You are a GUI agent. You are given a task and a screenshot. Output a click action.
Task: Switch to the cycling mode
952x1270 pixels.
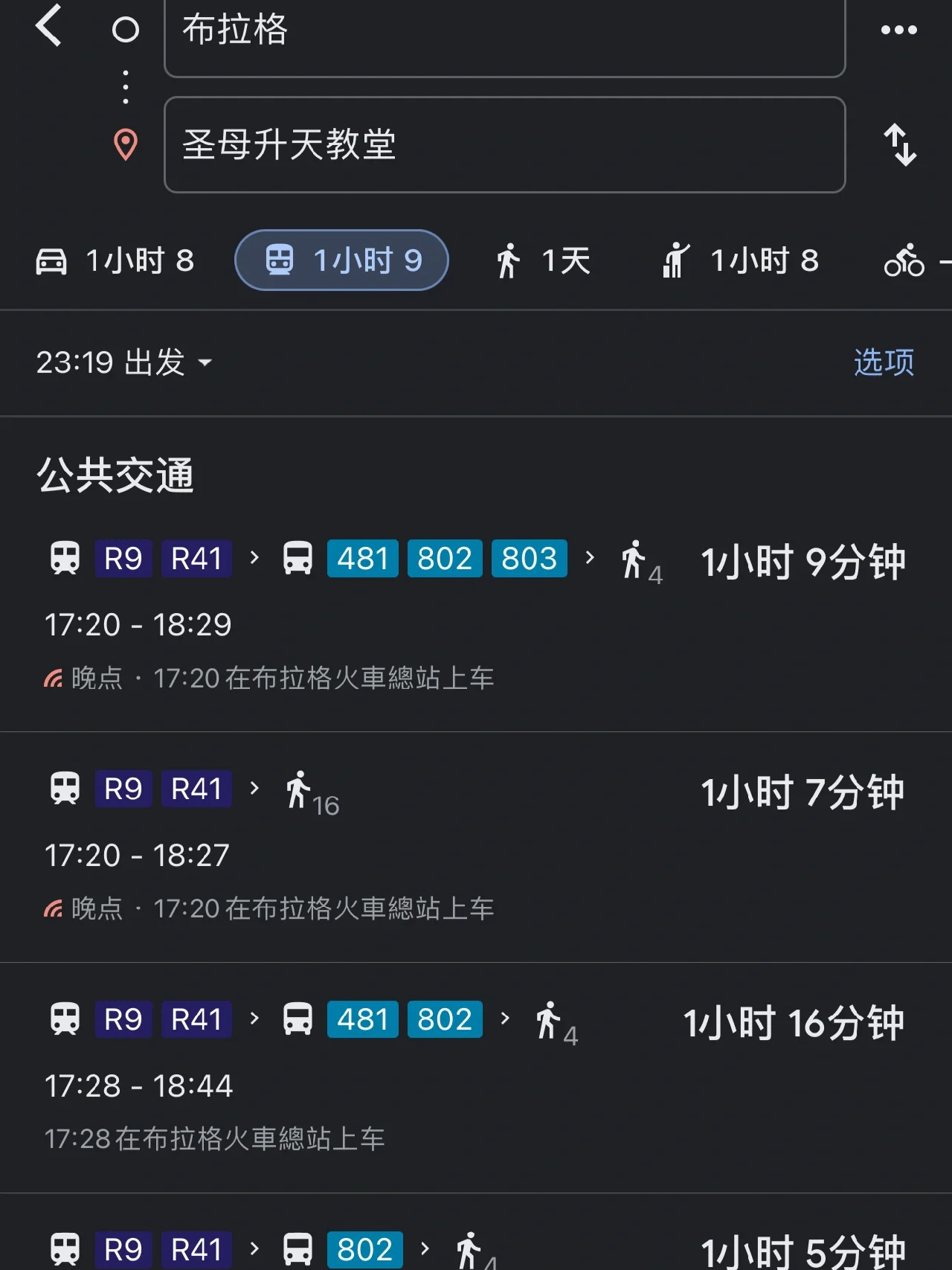906,261
